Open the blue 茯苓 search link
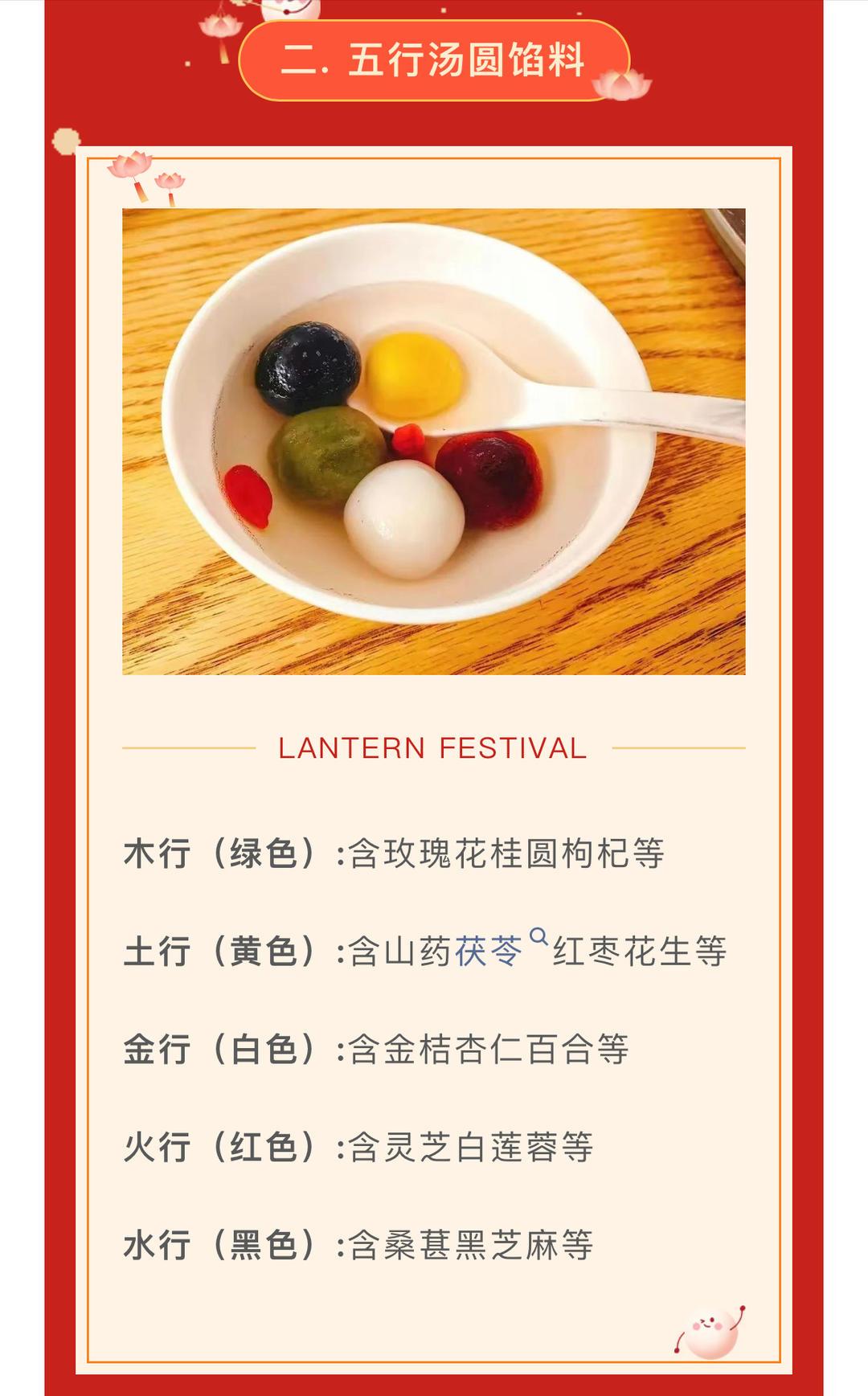This screenshot has width=868, height=1396. [489, 951]
